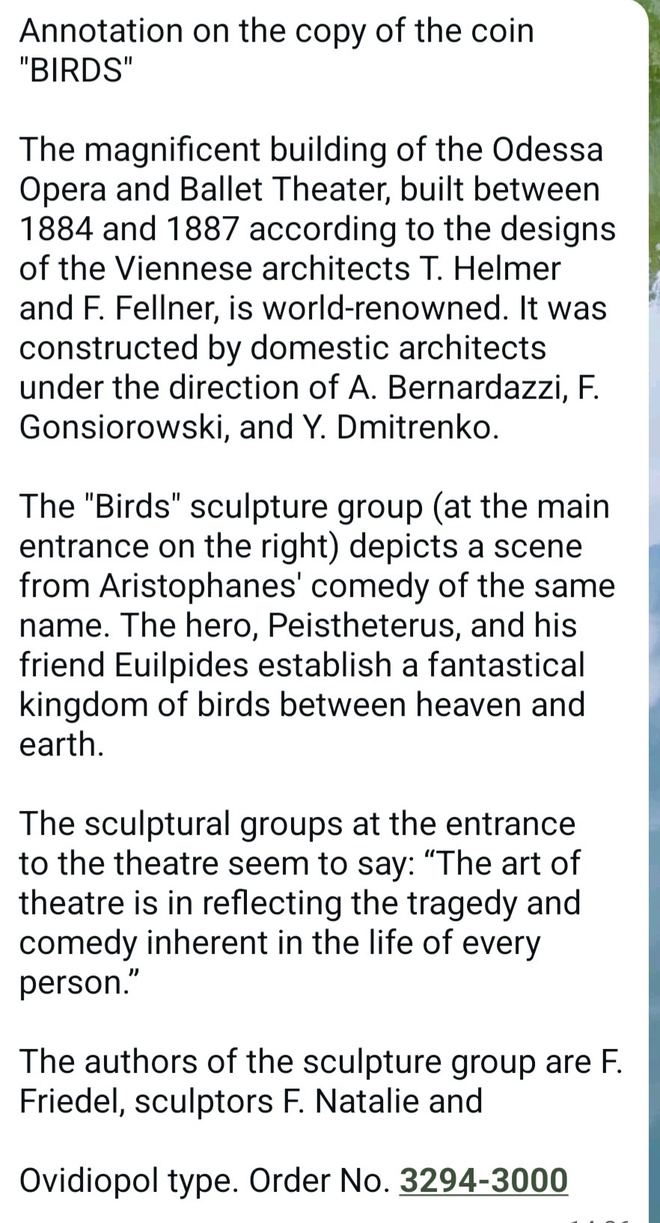Image resolution: width=660 pixels, height=1223 pixels.
Task: Open the order number link 3294-3000
Action: pyautogui.click(x=484, y=1179)
